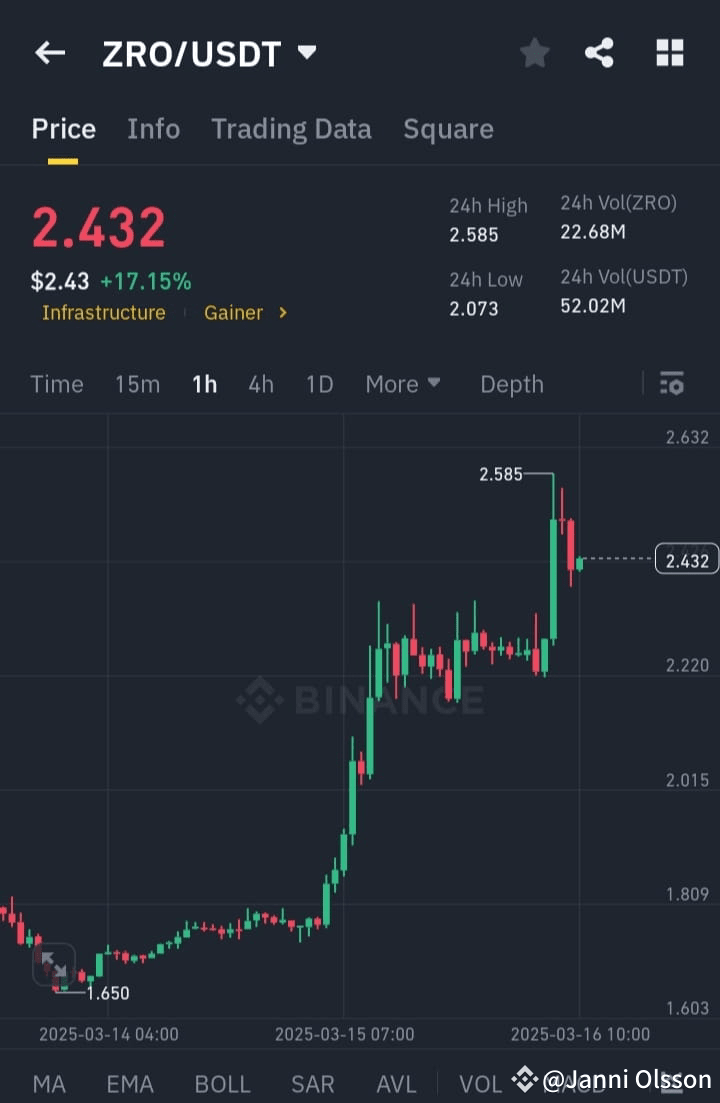Open chart settings icon beside Depth

coord(671,383)
